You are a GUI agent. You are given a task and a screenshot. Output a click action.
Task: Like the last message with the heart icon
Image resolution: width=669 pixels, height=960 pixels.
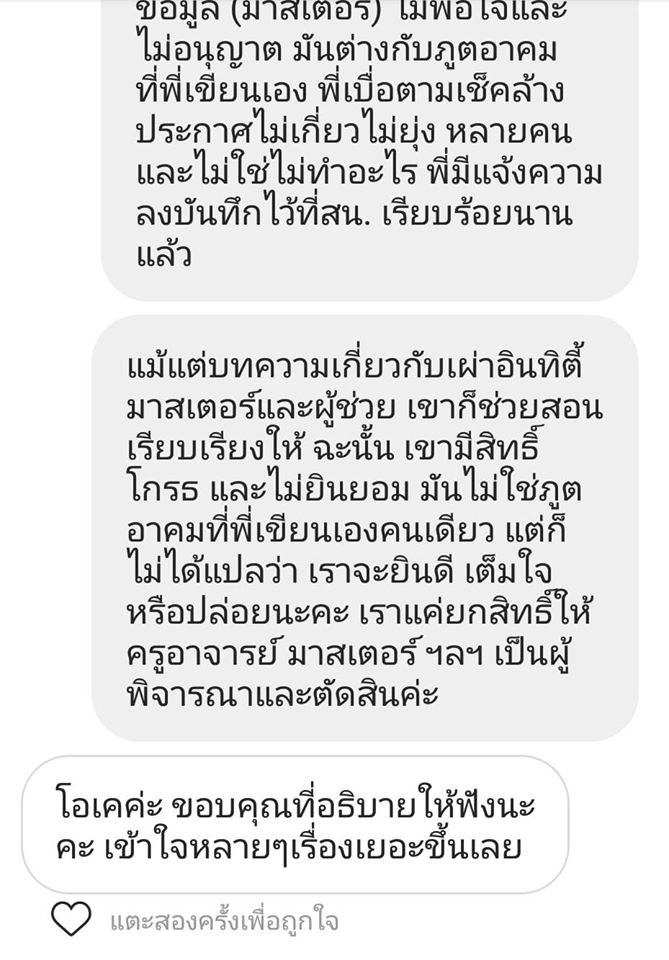pos(71,919)
